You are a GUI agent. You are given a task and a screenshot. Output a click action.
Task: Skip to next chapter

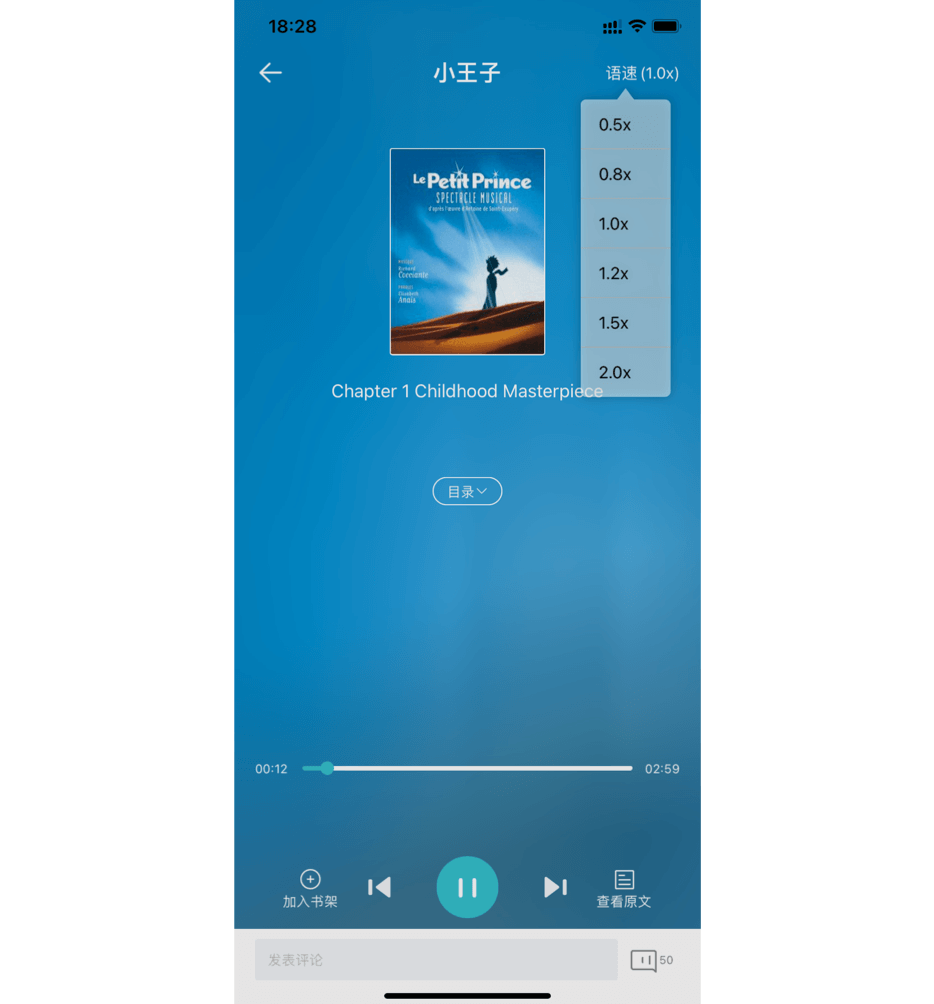coord(555,887)
